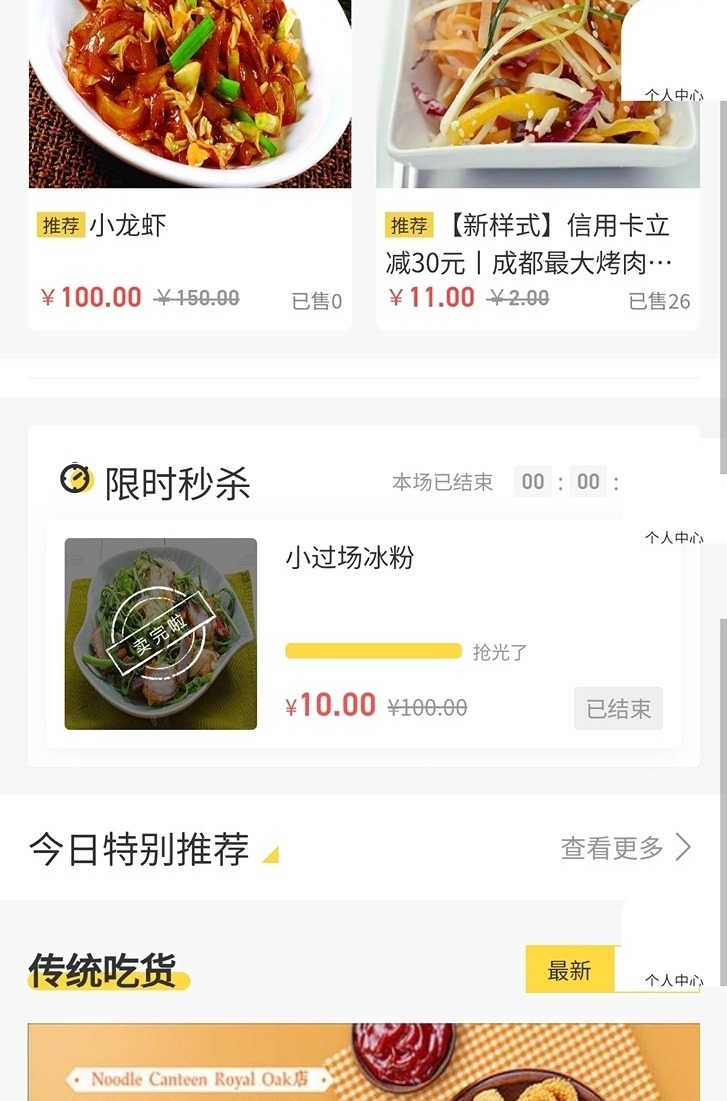The width and height of the screenshot is (727, 1101).
Task: Select the 最新 sort tab
Action: click(570, 969)
